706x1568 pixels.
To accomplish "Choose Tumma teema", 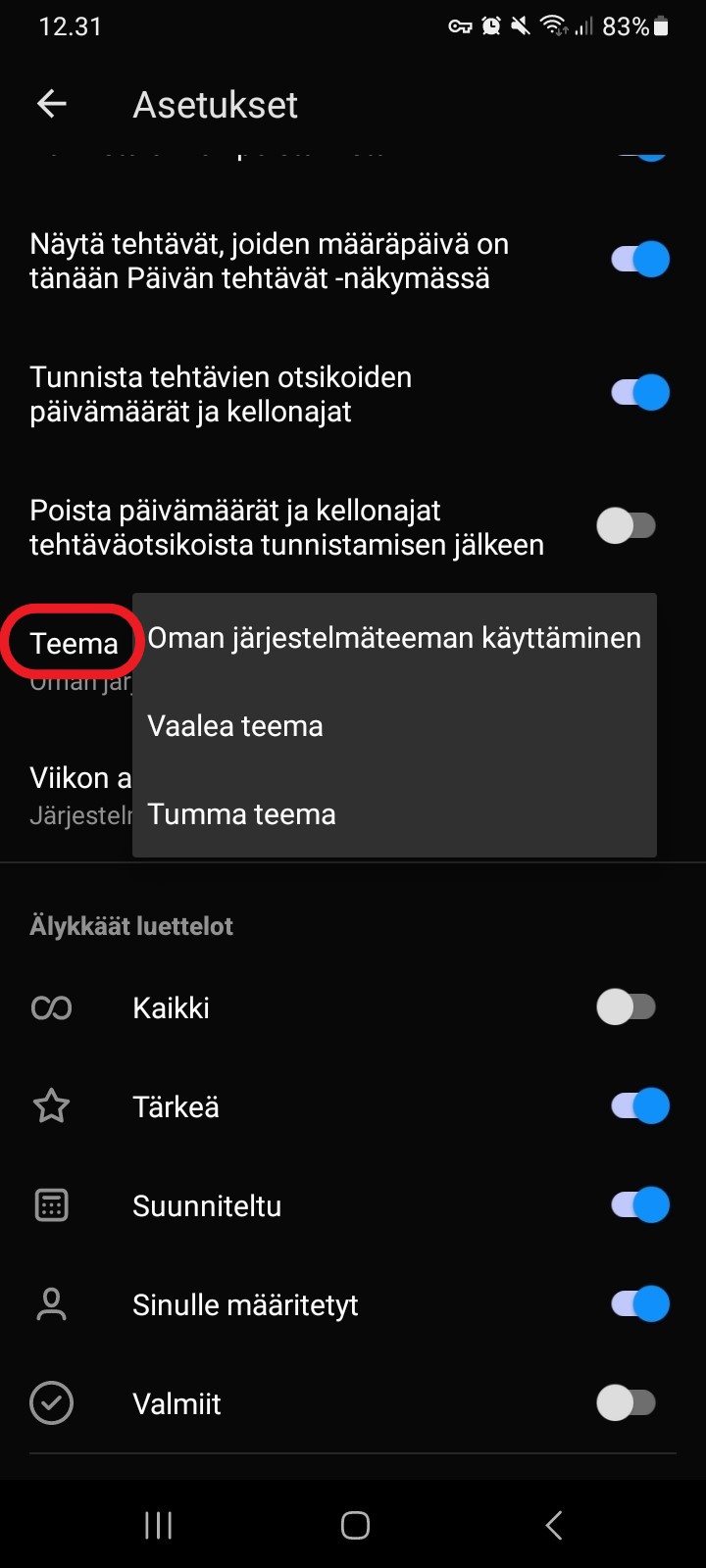I will coord(394,814).
